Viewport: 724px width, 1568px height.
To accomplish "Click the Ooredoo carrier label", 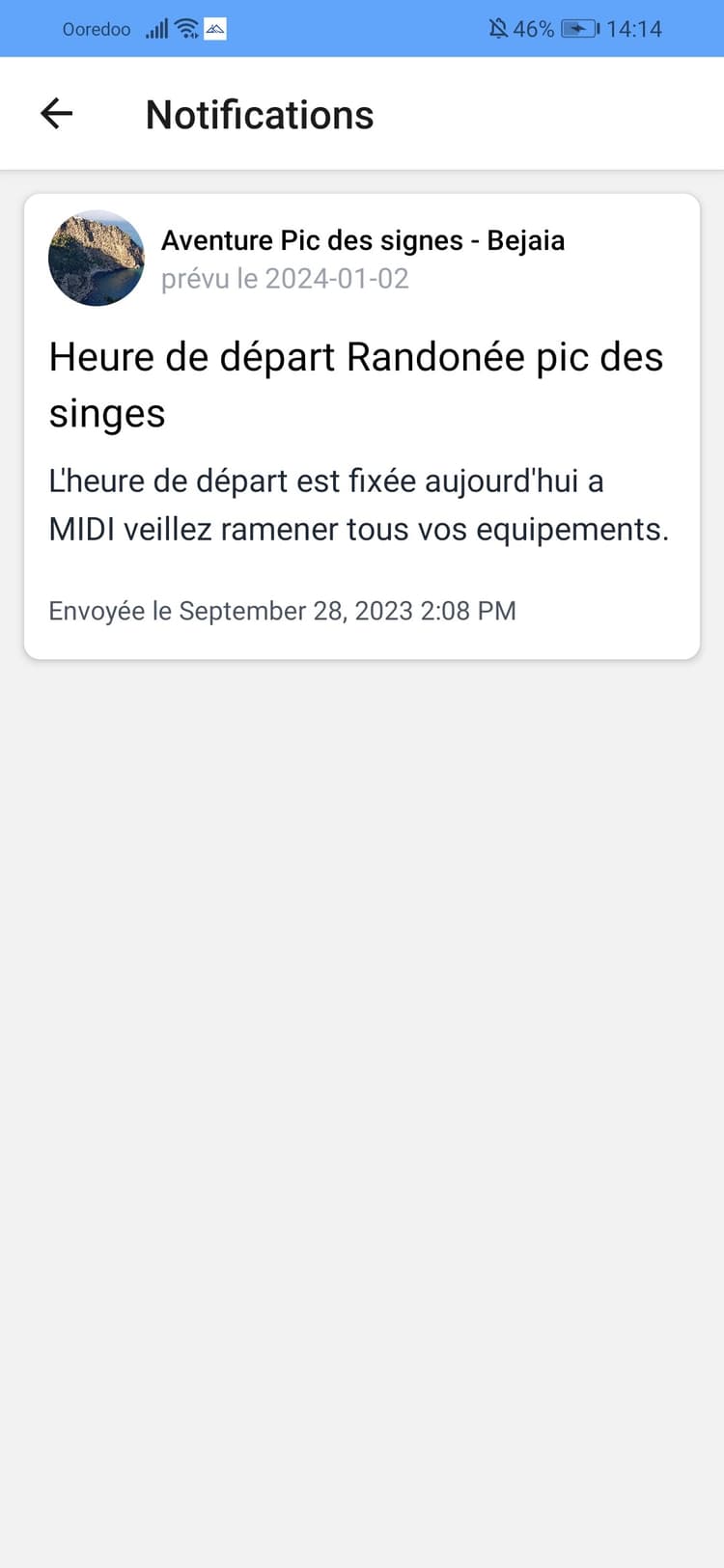I will pyautogui.click(x=96, y=29).
